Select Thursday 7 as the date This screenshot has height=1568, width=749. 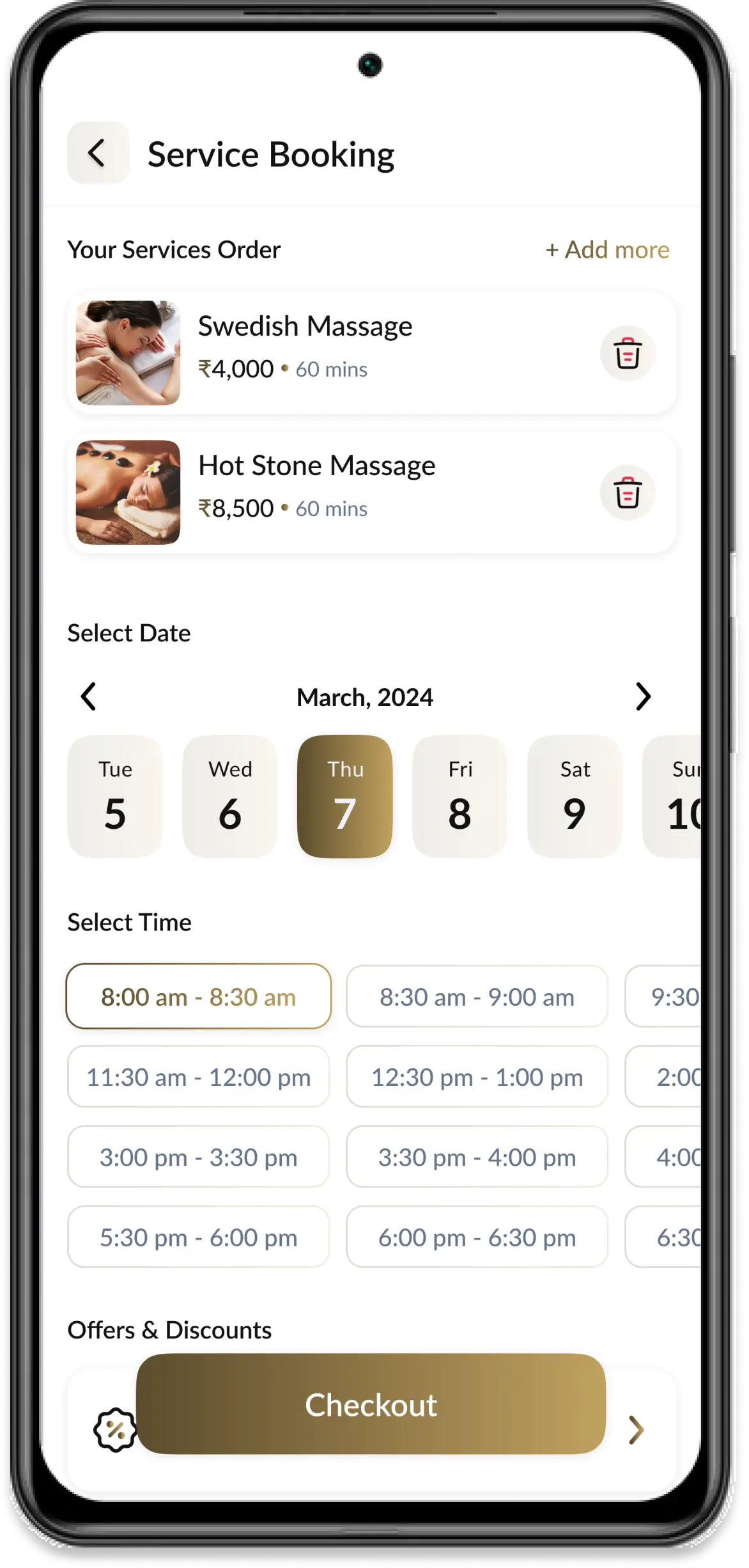[x=344, y=796]
